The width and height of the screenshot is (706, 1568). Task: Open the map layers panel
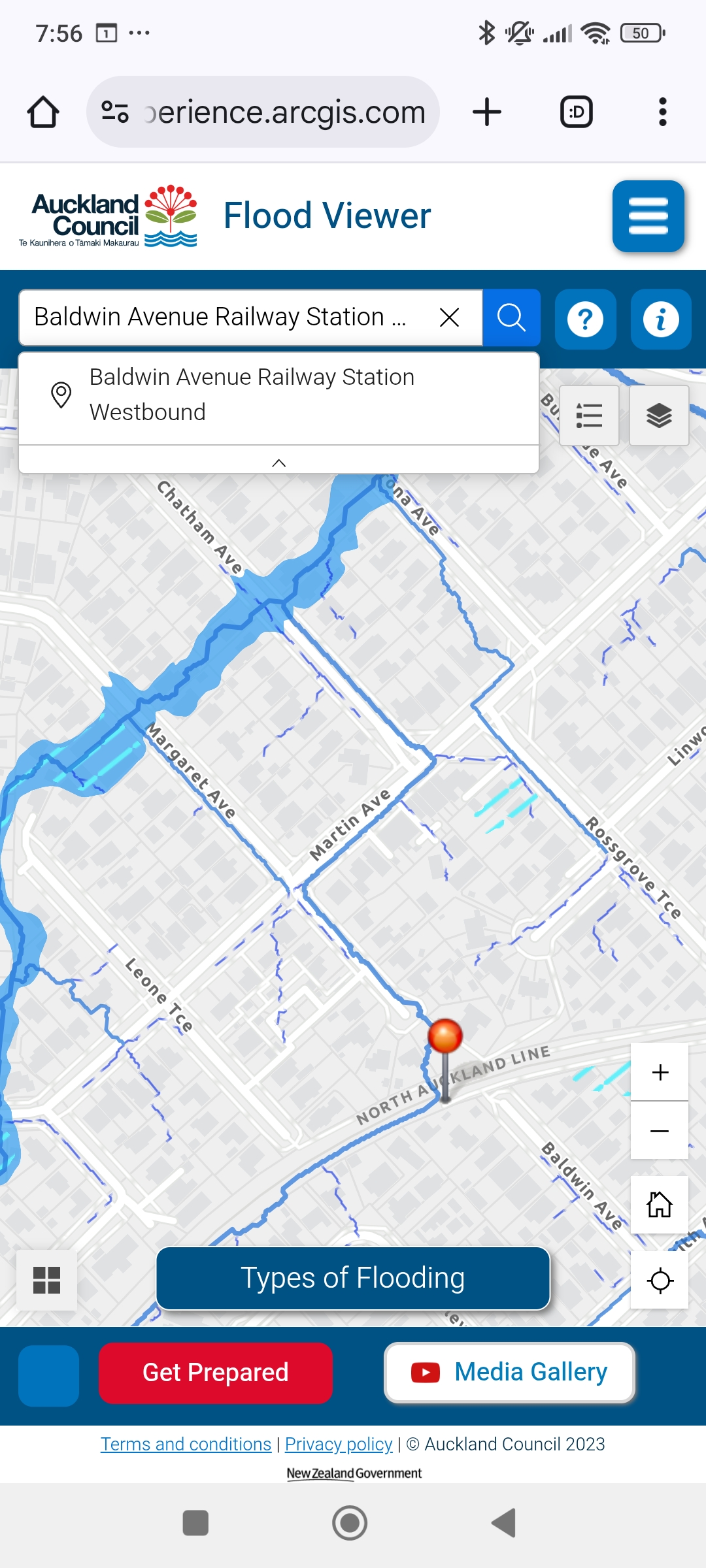click(x=659, y=416)
